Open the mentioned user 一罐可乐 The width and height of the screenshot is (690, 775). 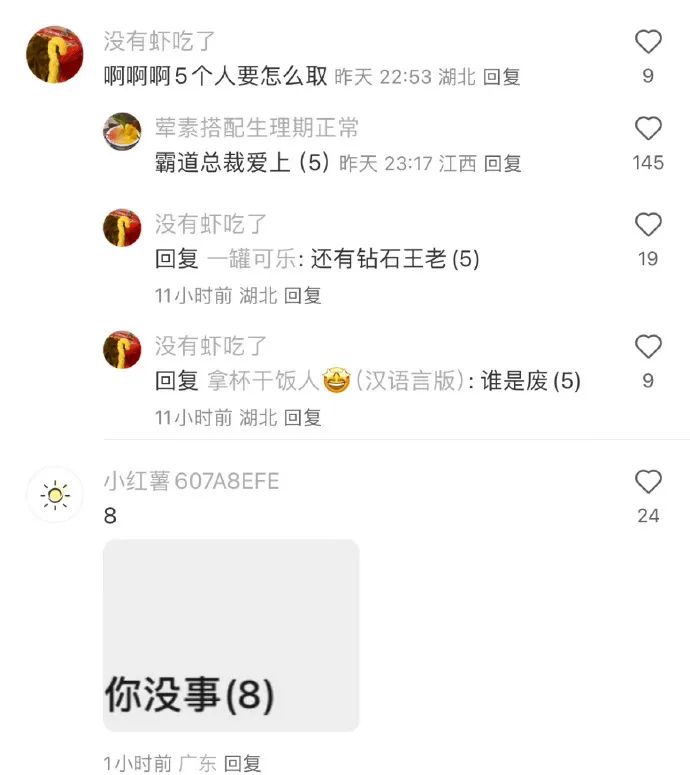point(251,259)
